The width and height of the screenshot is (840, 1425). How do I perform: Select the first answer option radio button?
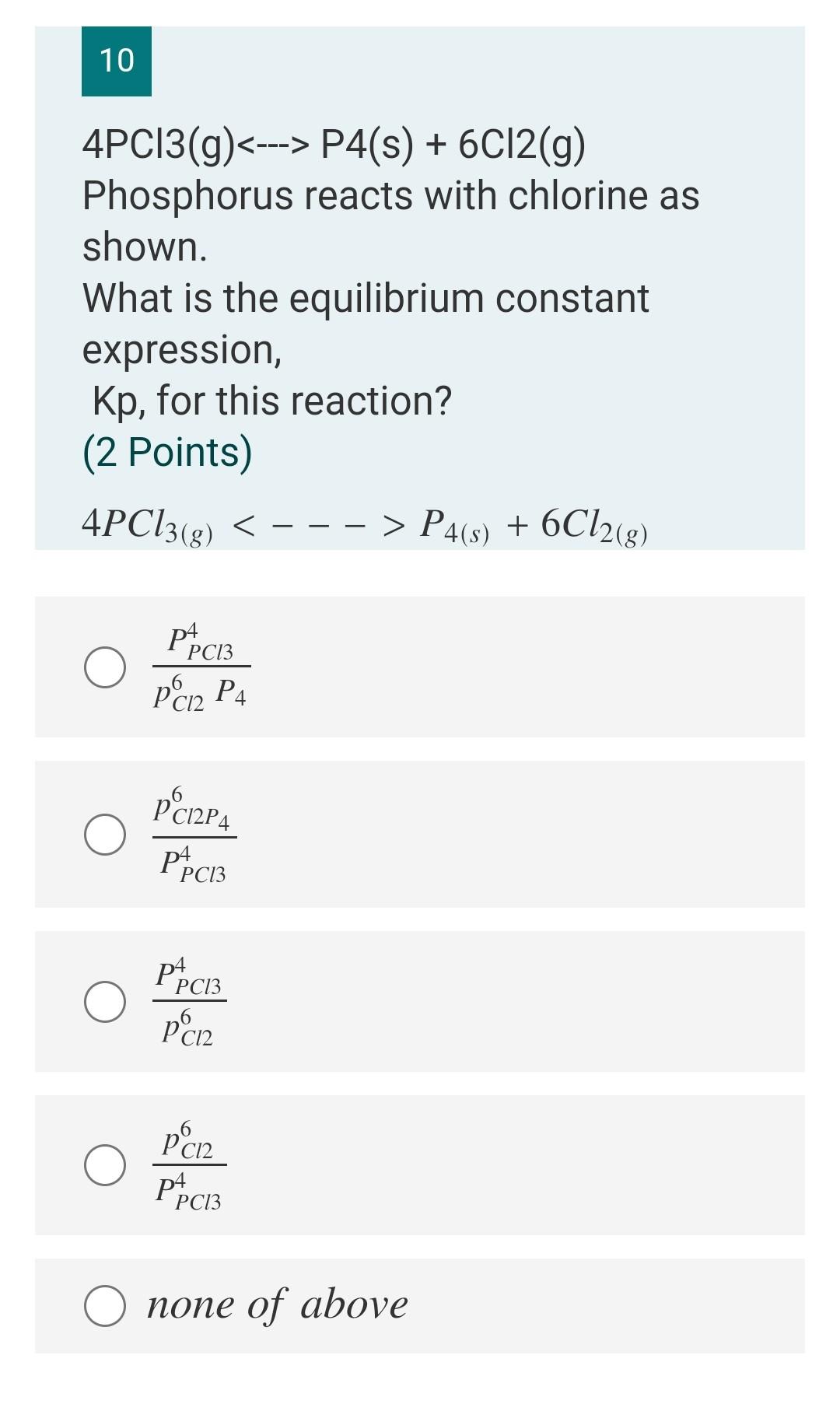[106, 666]
